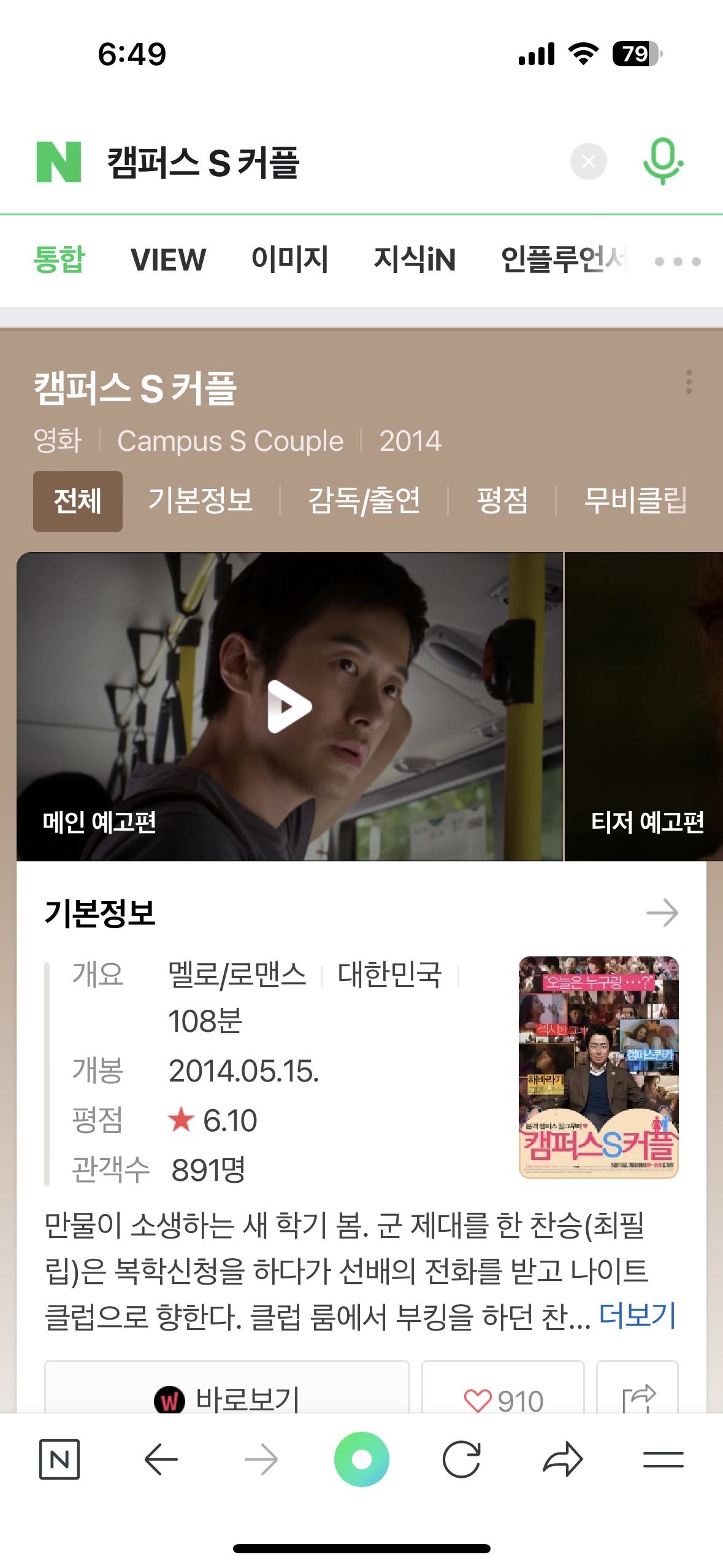The height and width of the screenshot is (1568, 723).
Task: Select the 평점 movie tab
Action: coord(502,501)
